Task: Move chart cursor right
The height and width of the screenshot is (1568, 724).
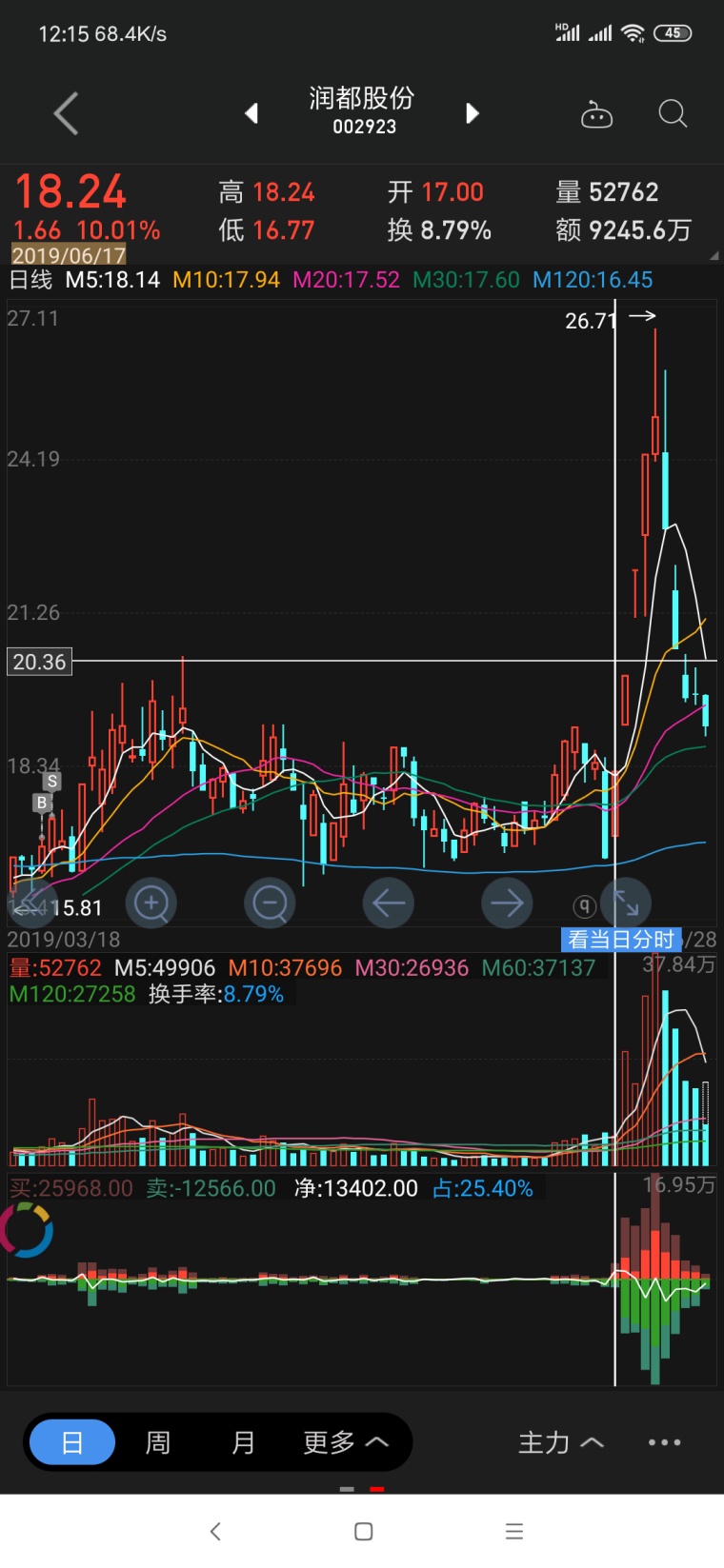Action: (507, 902)
